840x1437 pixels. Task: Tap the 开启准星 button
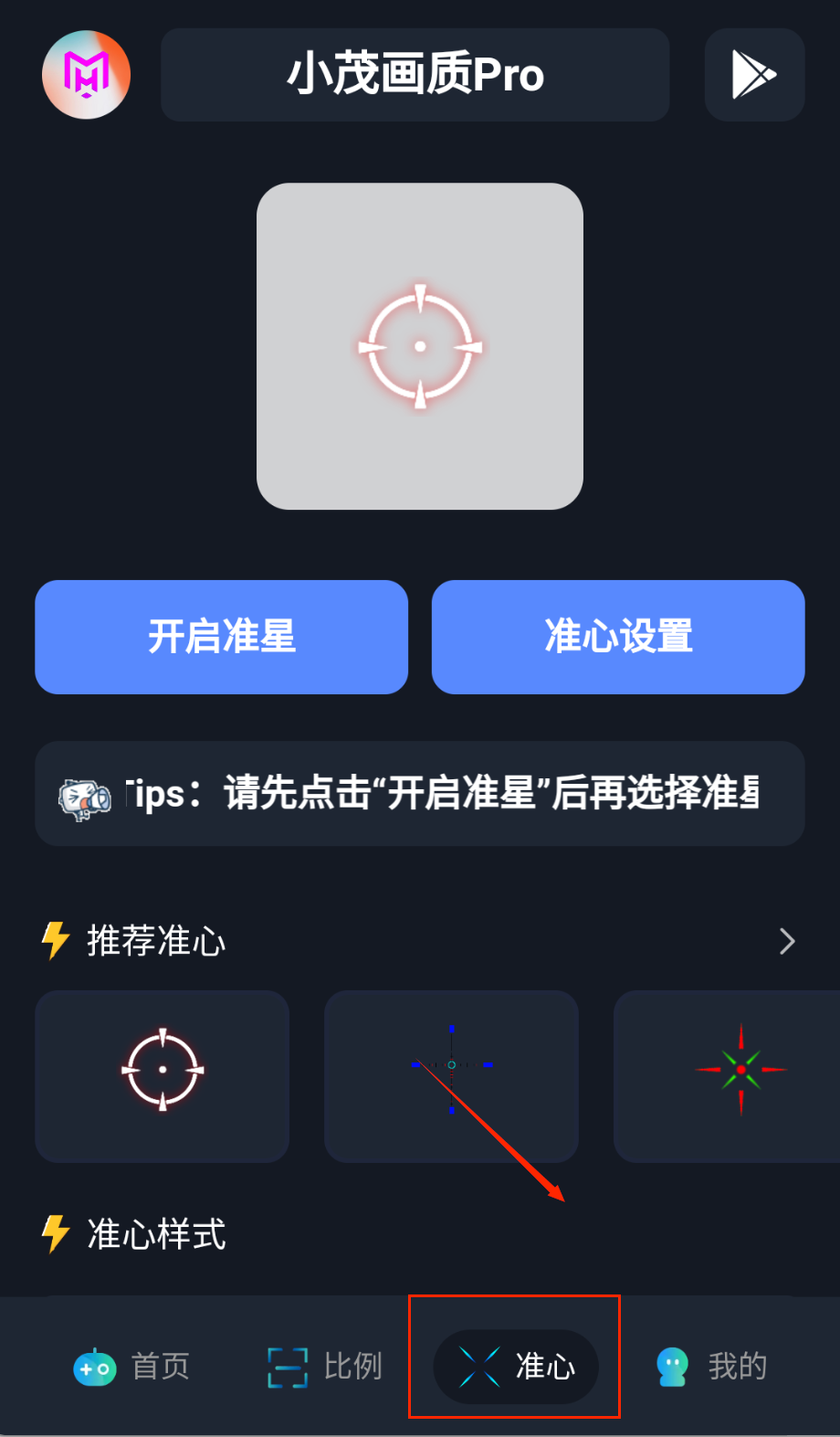coord(221,637)
